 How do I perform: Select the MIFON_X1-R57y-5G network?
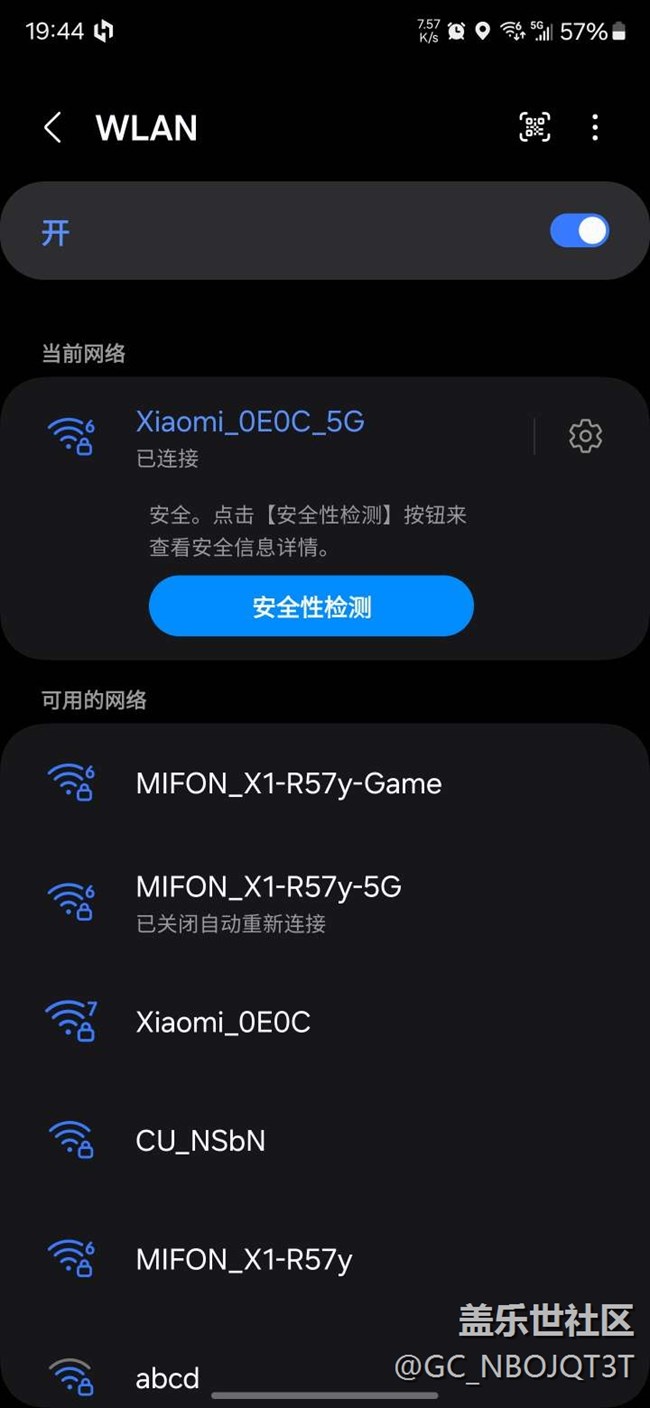(x=325, y=902)
